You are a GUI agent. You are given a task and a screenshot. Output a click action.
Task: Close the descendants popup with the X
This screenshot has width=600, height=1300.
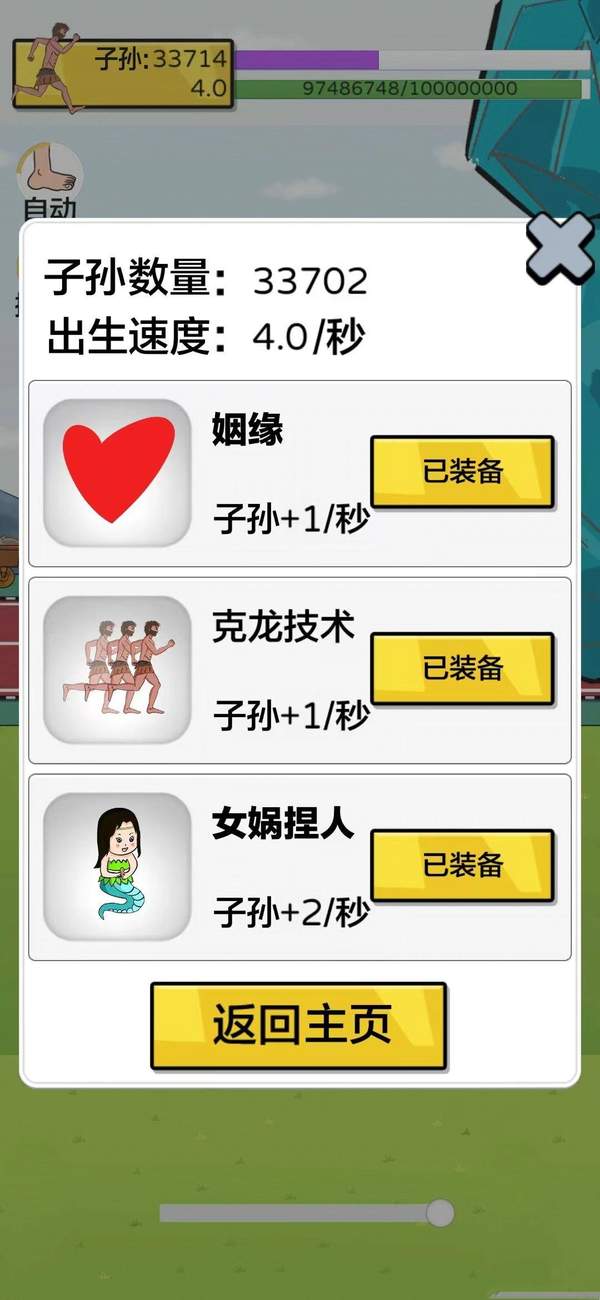(x=559, y=247)
